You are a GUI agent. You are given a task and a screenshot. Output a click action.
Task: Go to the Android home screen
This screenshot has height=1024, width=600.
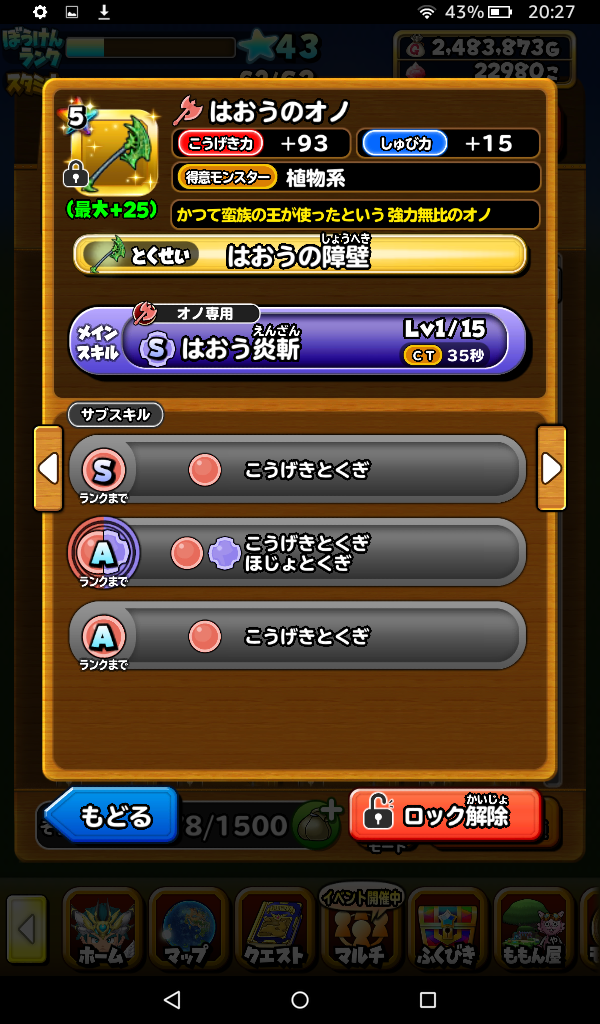pos(300,999)
